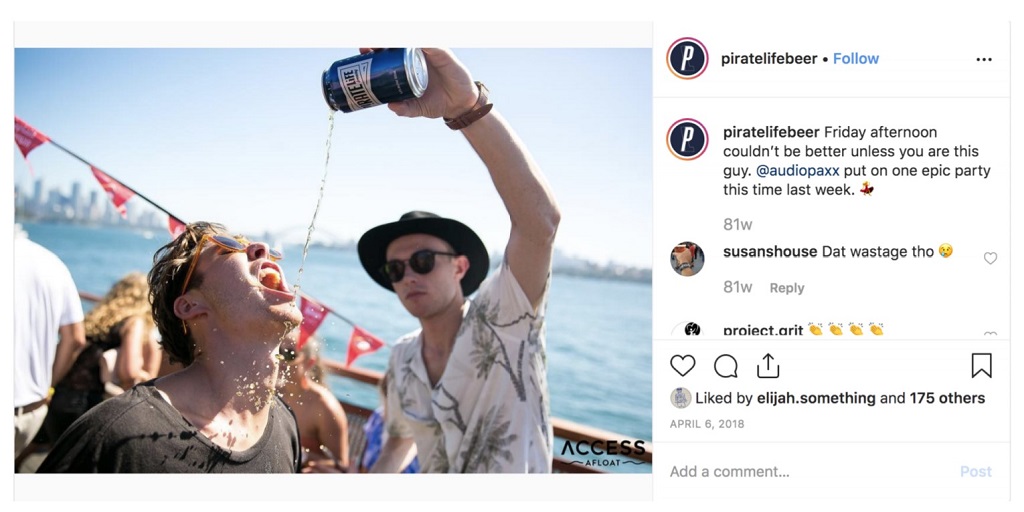This screenshot has height=512, width=1024.
Task: Share this post
Action: [x=768, y=366]
